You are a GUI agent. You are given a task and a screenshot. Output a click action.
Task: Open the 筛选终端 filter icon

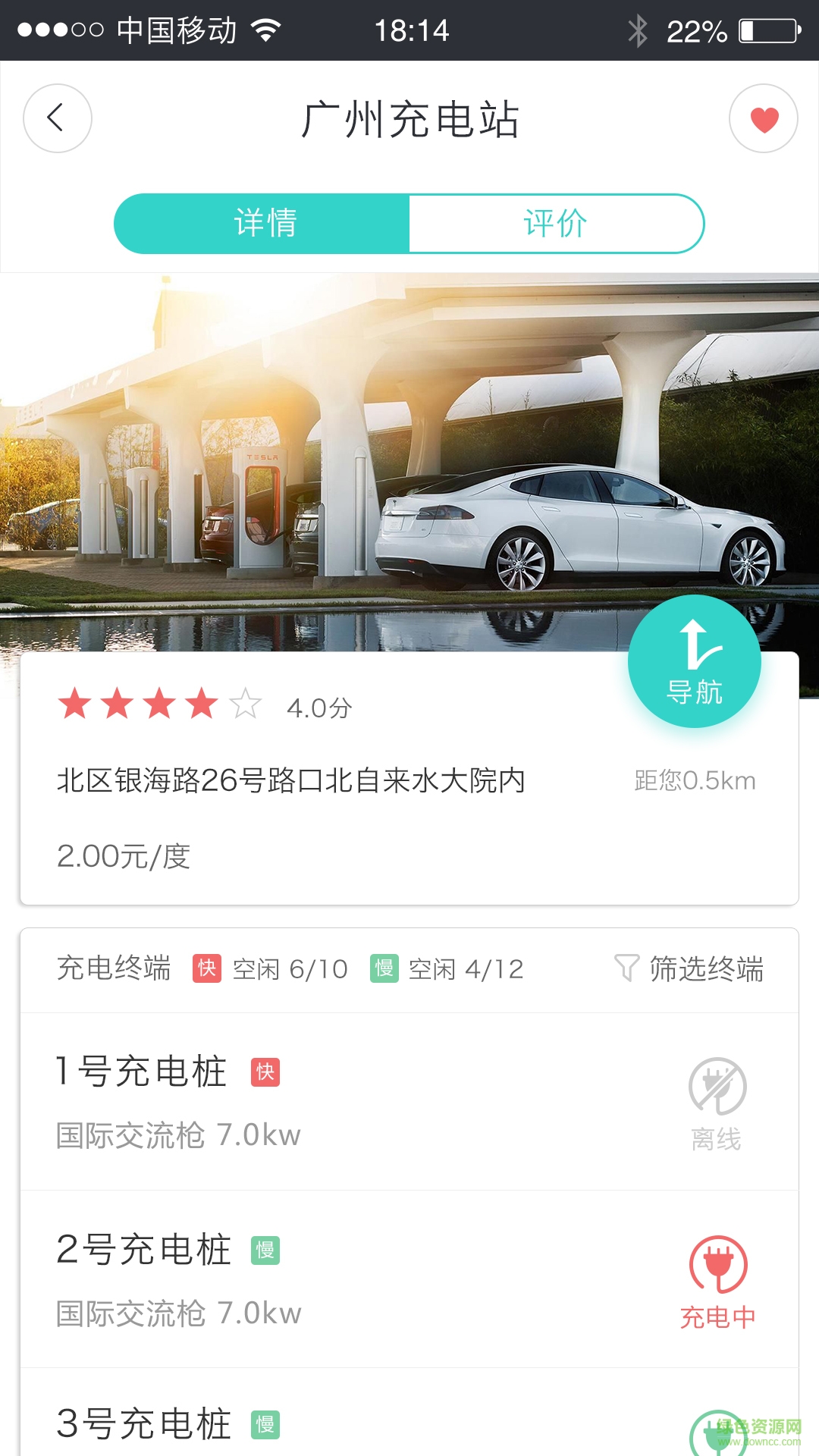point(626,968)
